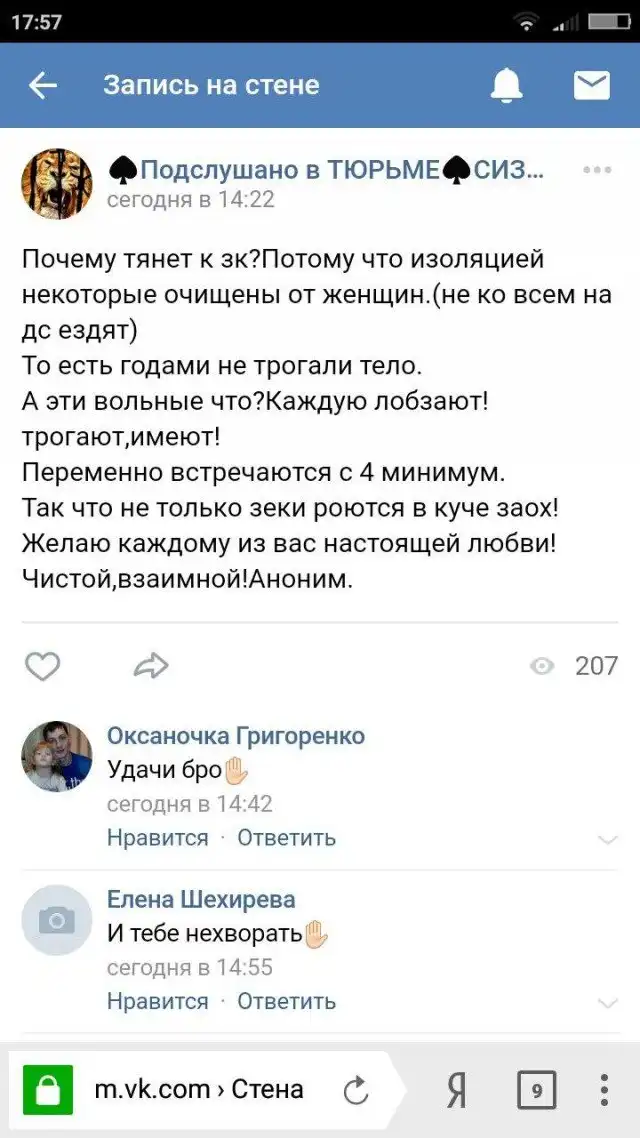The height and width of the screenshot is (1138, 640).
Task: Reload the page in the browser
Action: pyautogui.click(x=356, y=1091)
